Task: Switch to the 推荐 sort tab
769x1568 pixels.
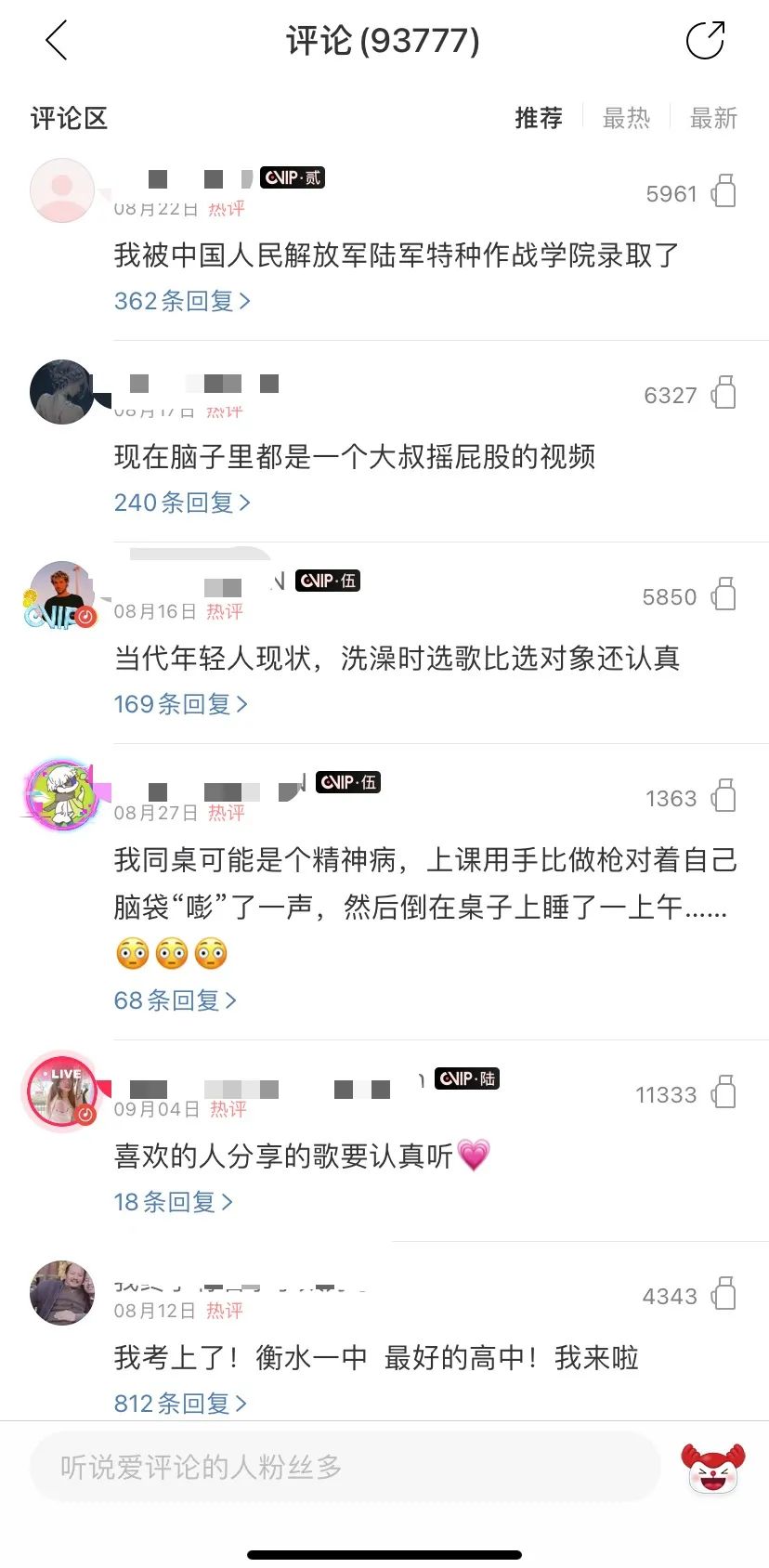Action: (x=539, y=118)
